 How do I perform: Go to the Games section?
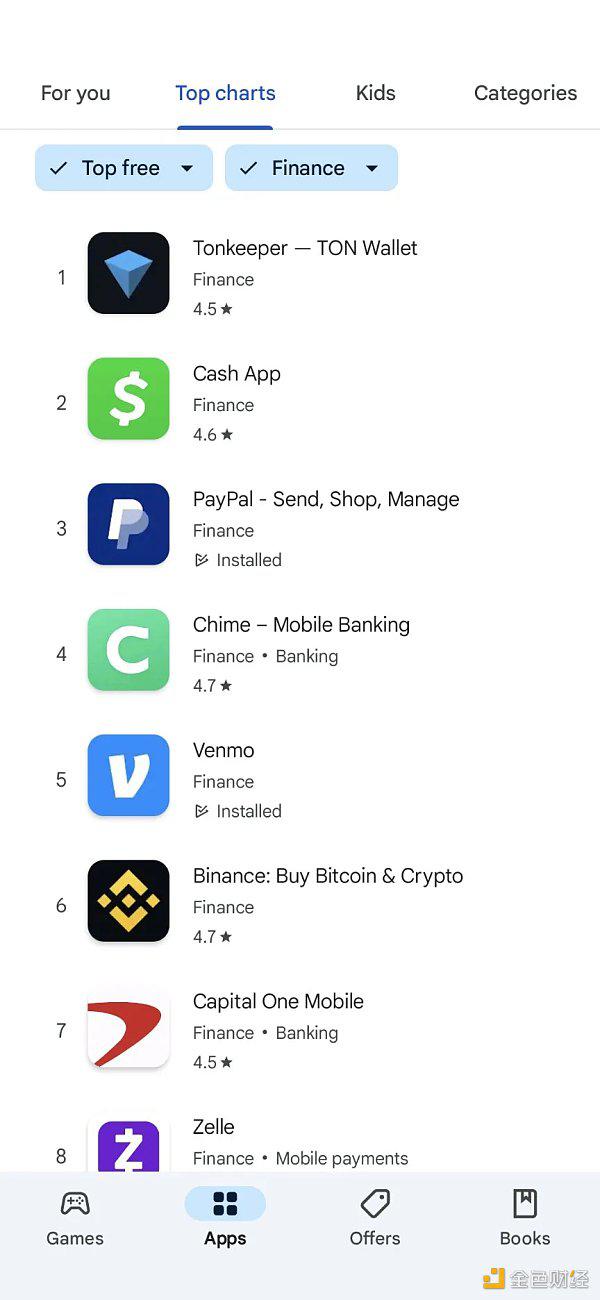(x=75, y=1217)
